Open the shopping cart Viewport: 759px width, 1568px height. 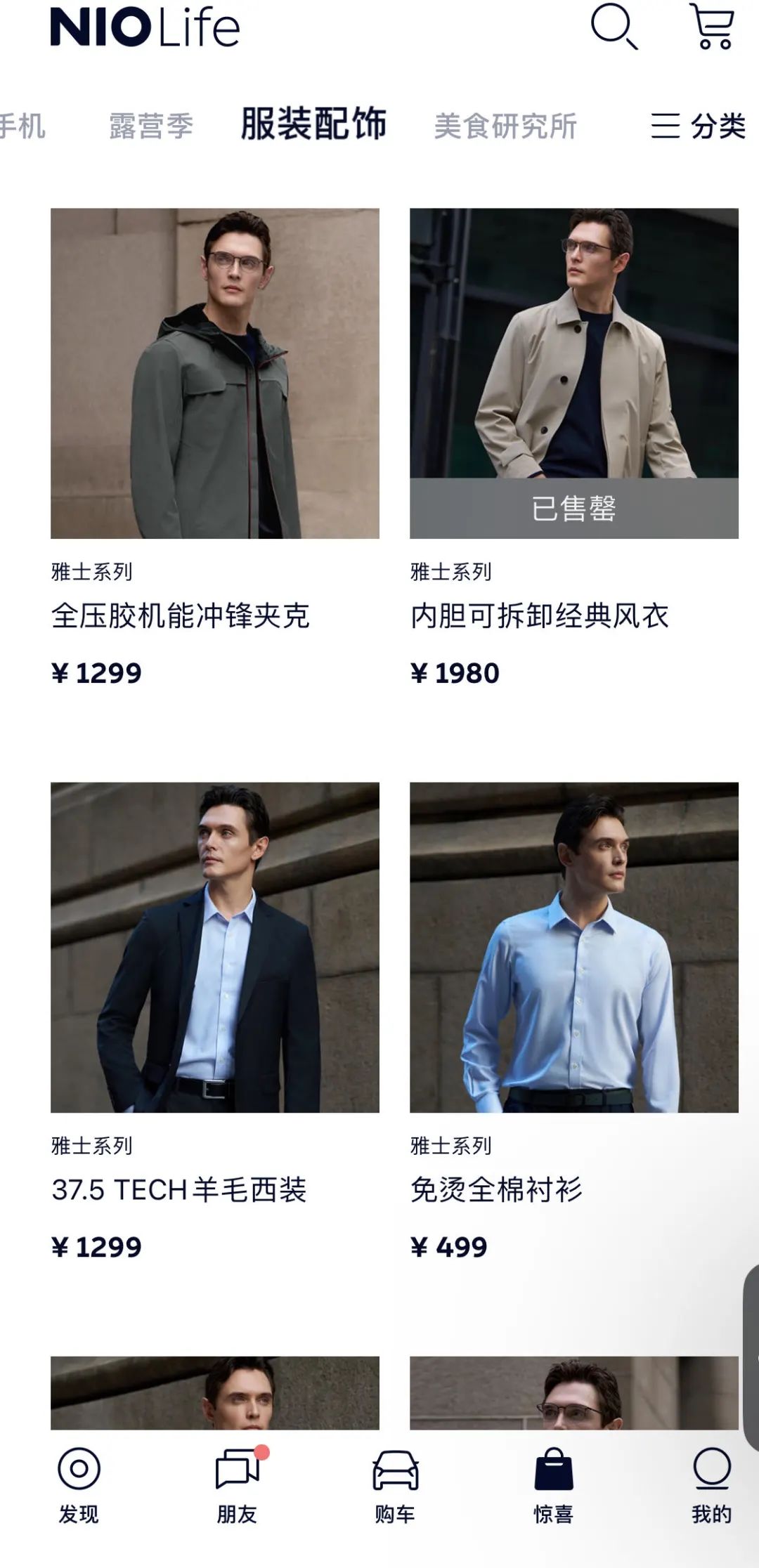(x=713, y=27)
